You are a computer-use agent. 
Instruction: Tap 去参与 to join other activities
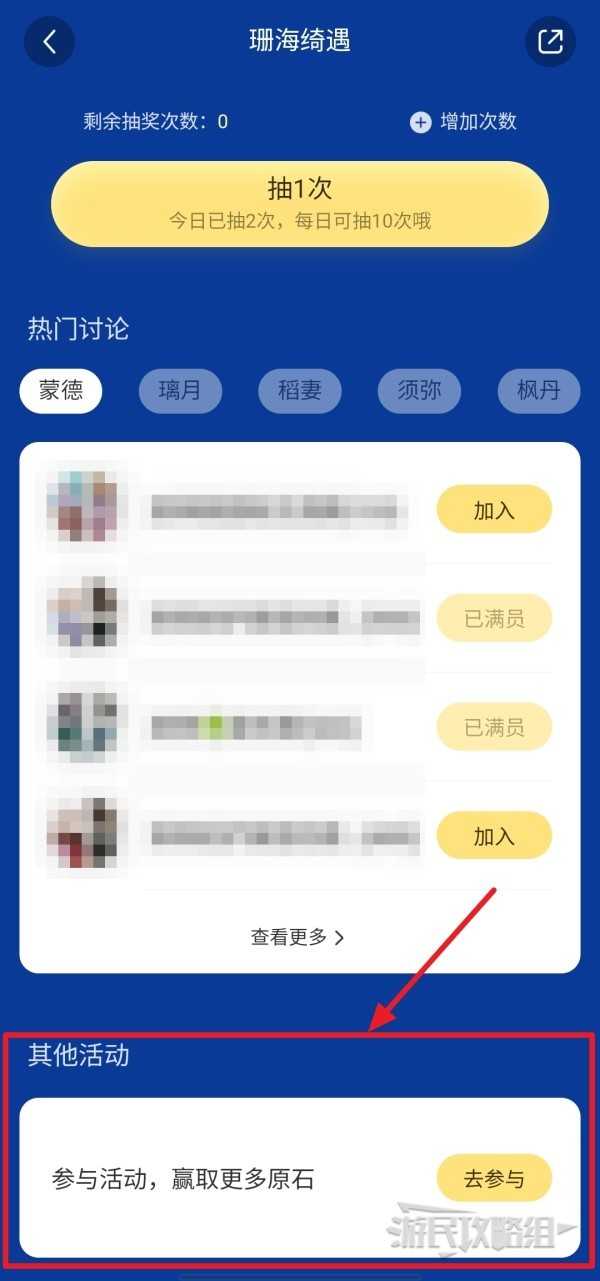494,1178
